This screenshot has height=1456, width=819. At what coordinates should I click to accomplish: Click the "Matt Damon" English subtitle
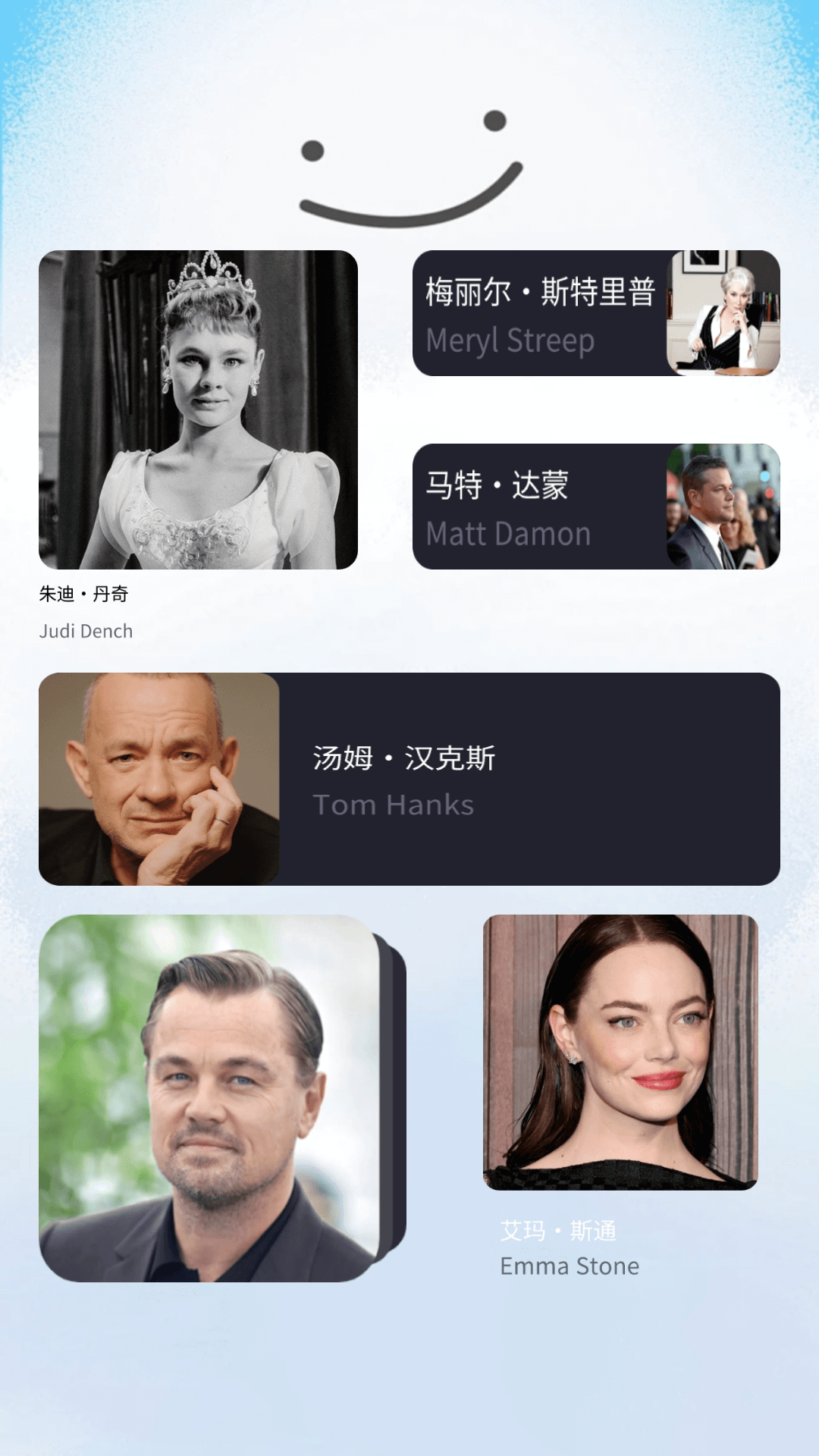click(x=508, y=534)
